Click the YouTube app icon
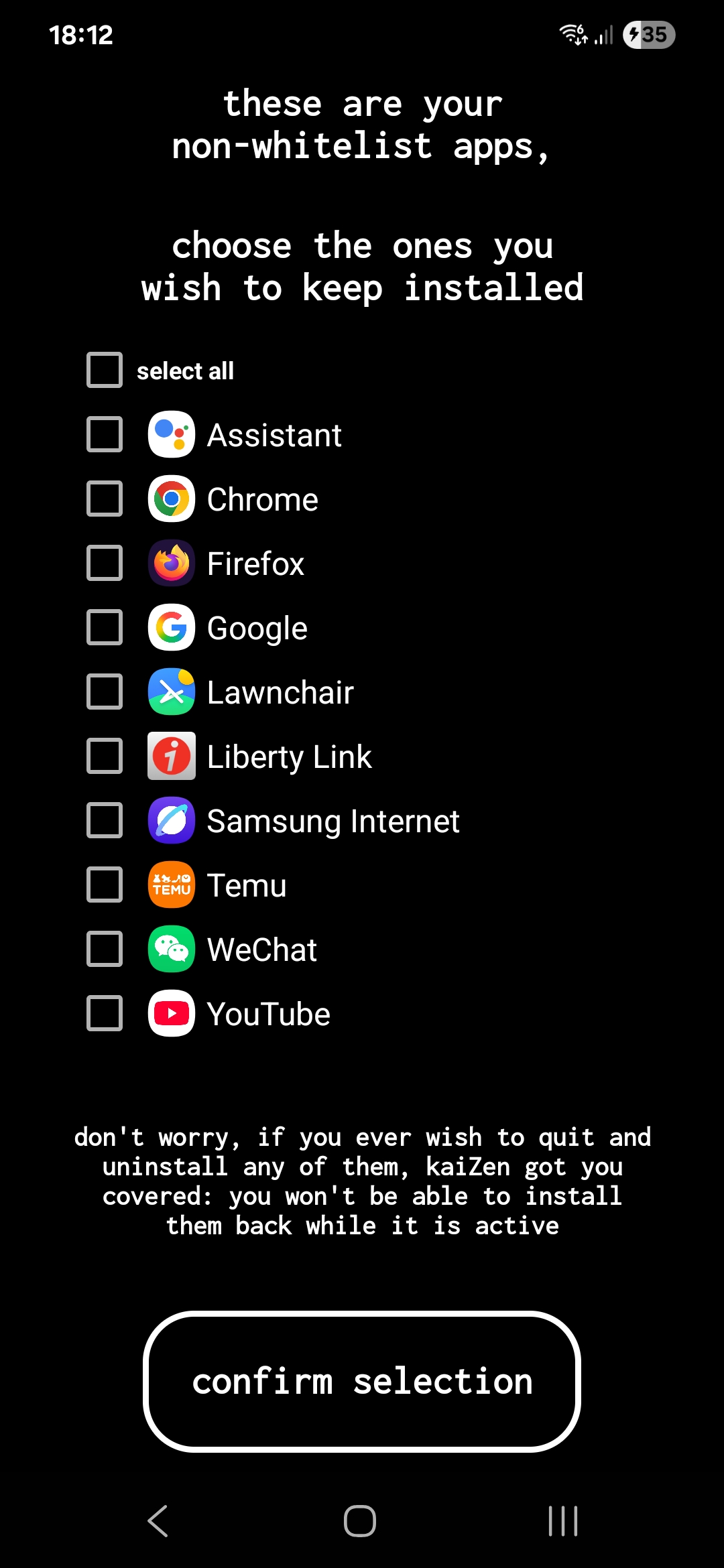The width and height of the screenshot is (724, 1568). click(171, 1013)
